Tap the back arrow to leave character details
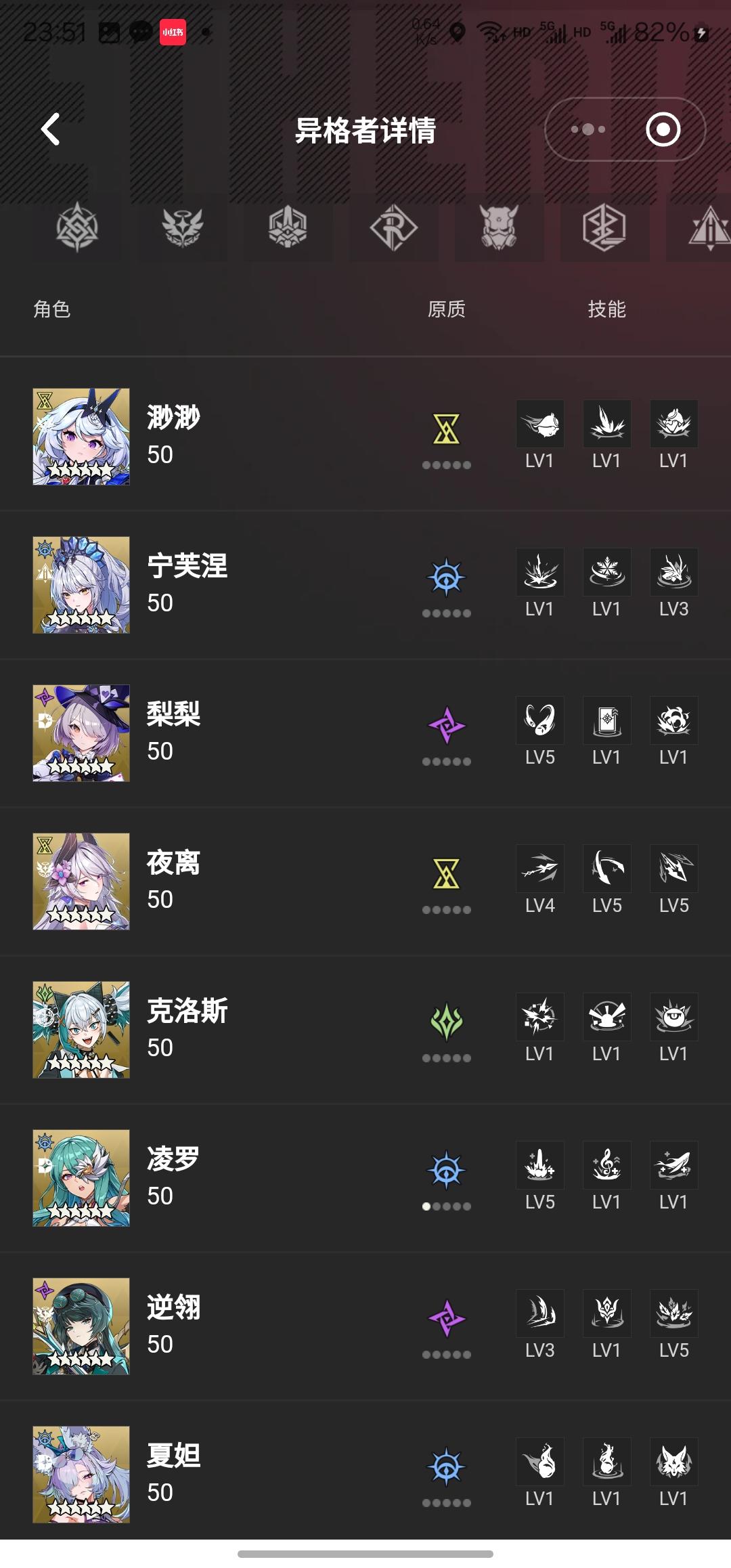The width and height of the screenshot is (731, 1568). tap(49, 129)
